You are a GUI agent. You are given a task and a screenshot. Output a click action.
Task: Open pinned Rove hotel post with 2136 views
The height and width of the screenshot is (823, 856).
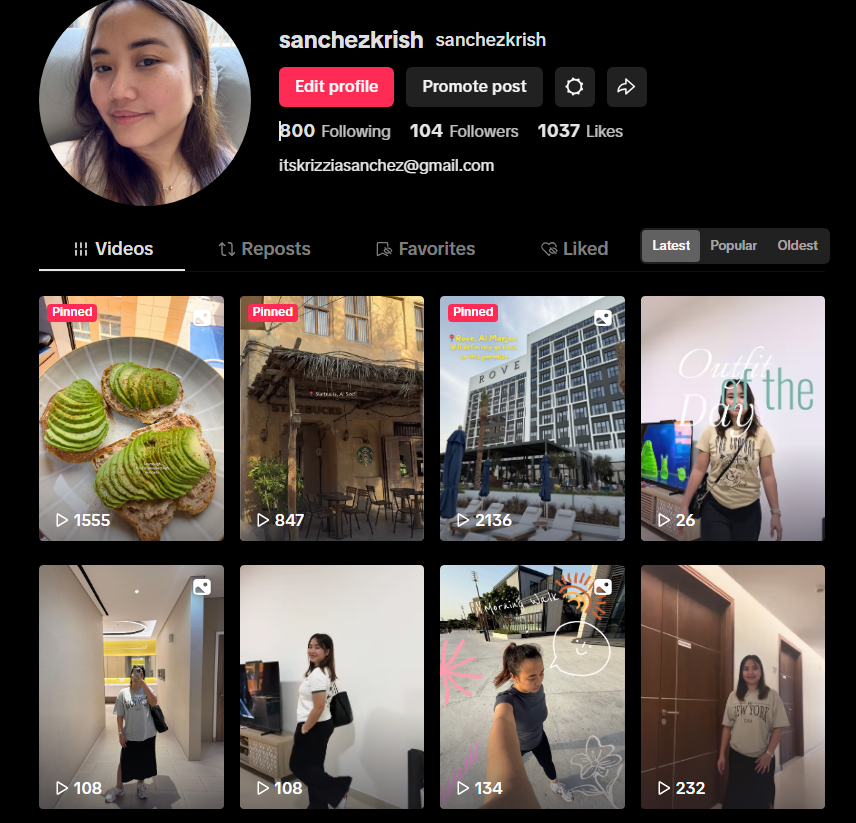(532, 418)
